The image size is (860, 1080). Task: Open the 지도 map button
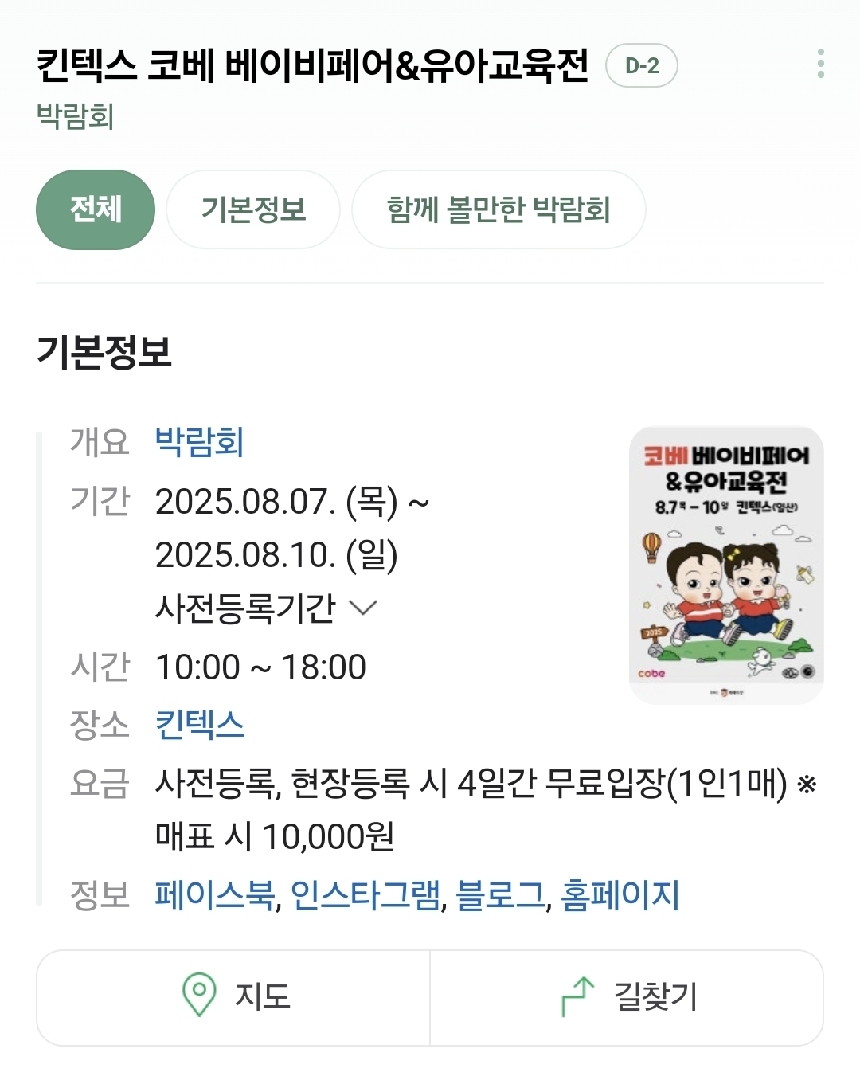[234, 997]
